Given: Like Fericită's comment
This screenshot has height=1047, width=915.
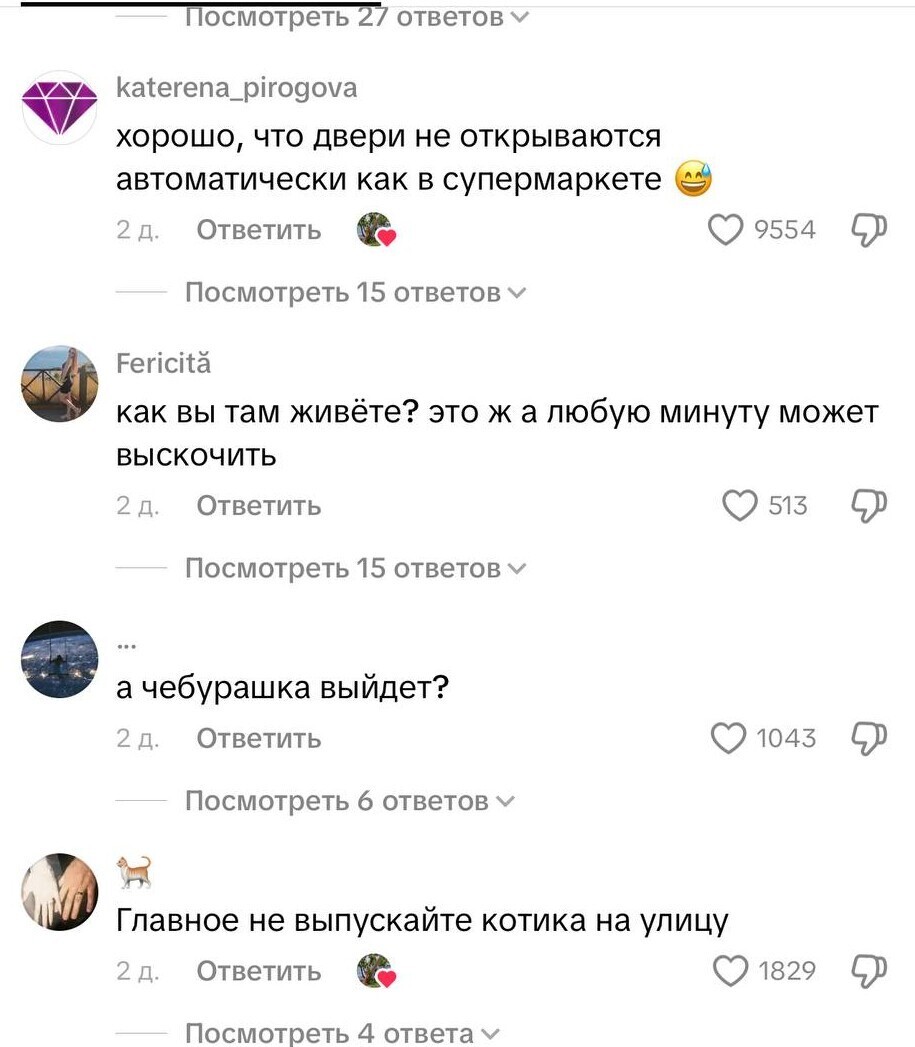Looking at the screenshot, I should pyautogui.click(x=741, y=506).
